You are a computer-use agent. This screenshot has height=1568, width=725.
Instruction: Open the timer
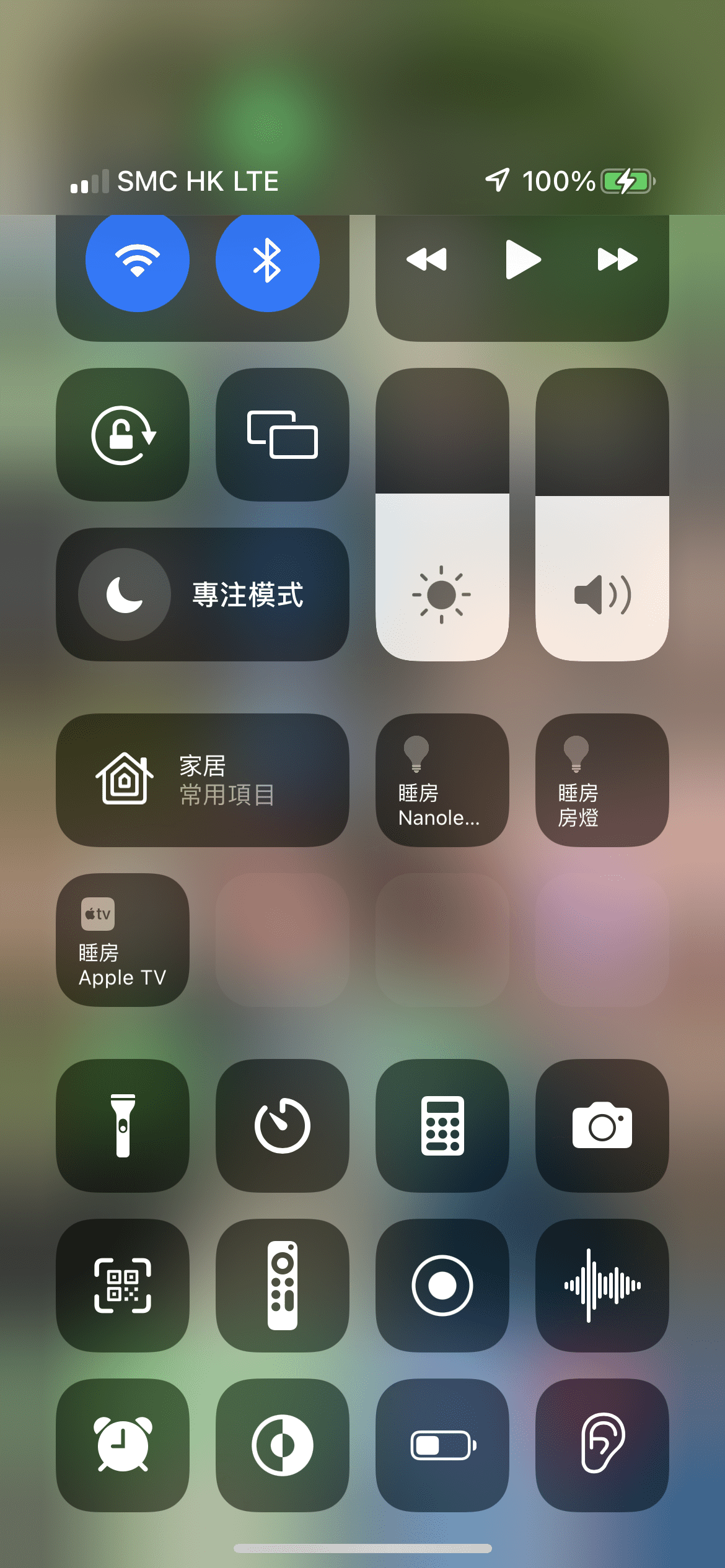[x=283, y=1126]
